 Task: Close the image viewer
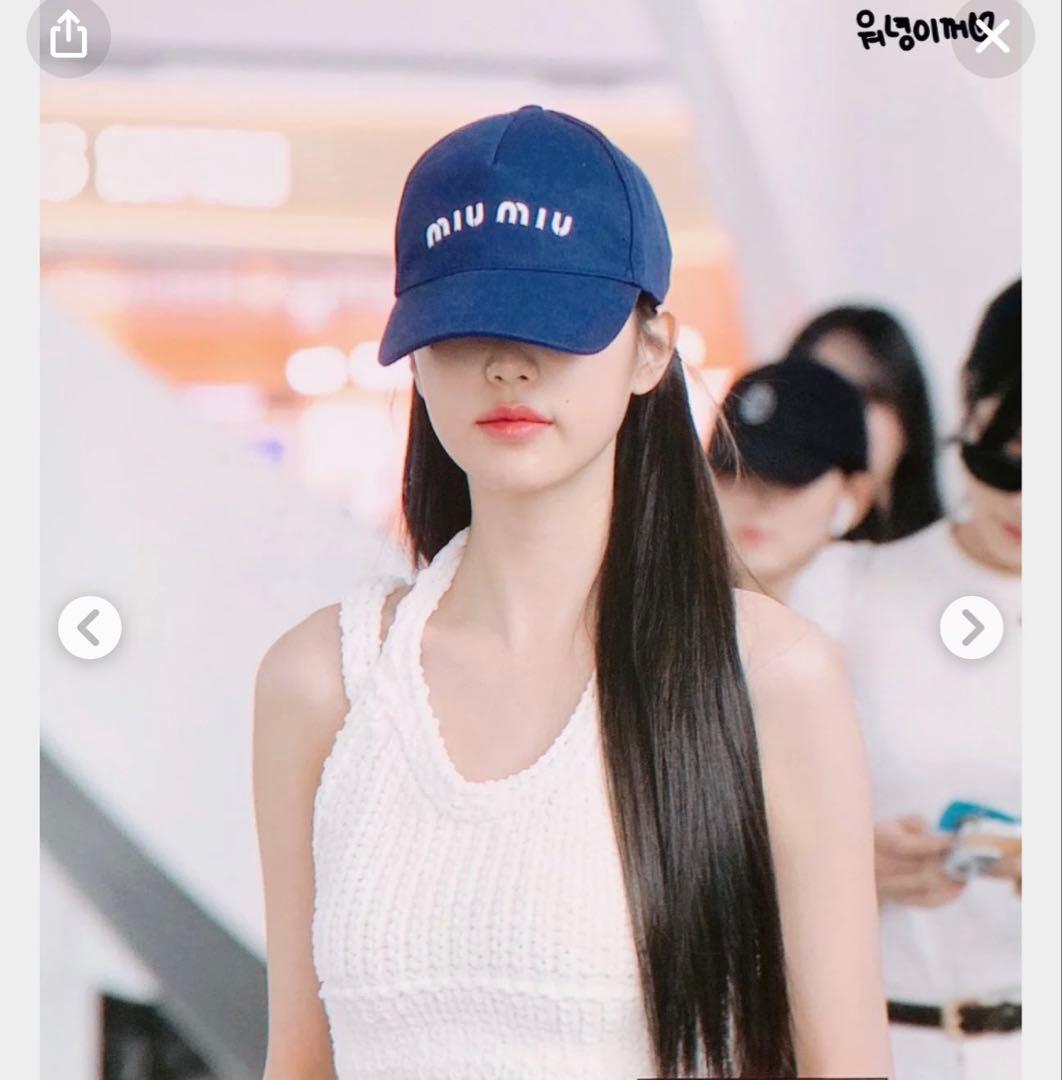coord(992,37)
